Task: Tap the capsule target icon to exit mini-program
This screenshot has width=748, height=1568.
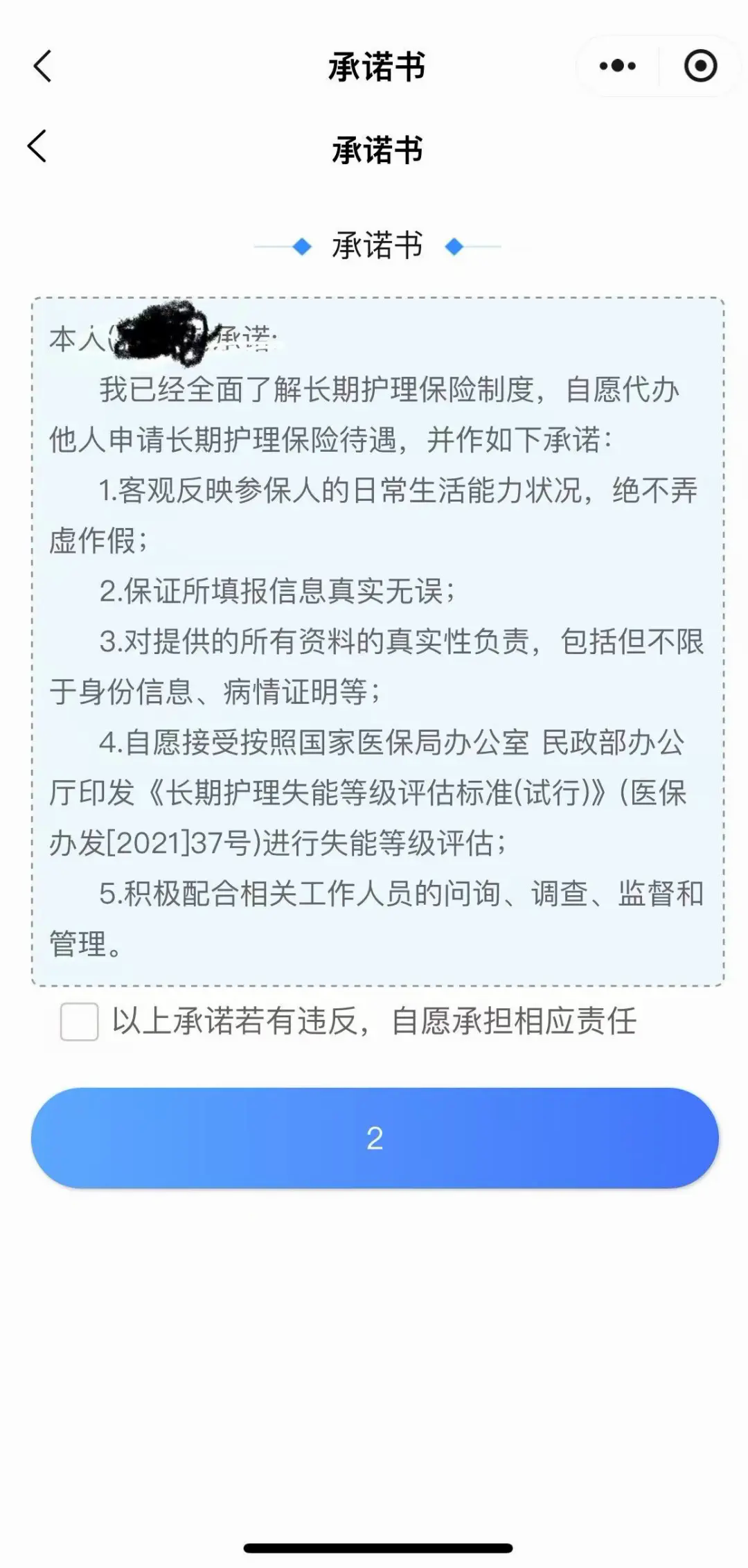Action: tap(702, 67)
